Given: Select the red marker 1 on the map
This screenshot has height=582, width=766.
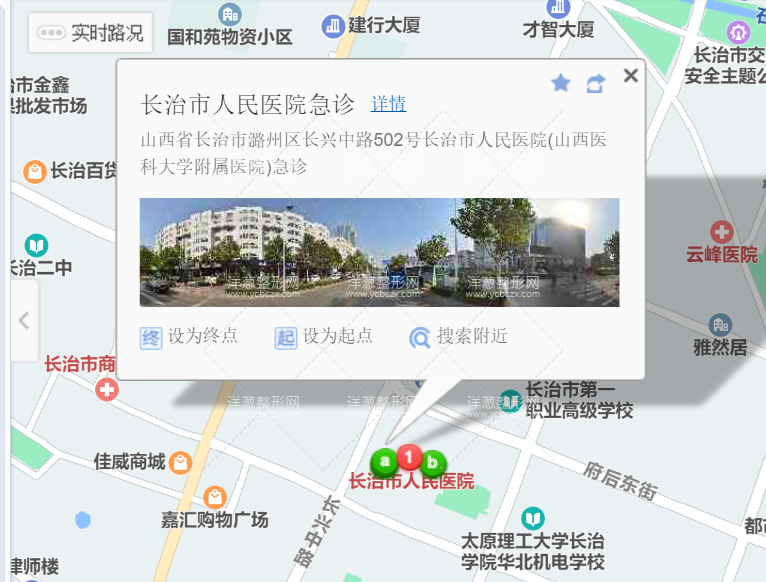Looking at the screenshot, I should coord(409,458).
